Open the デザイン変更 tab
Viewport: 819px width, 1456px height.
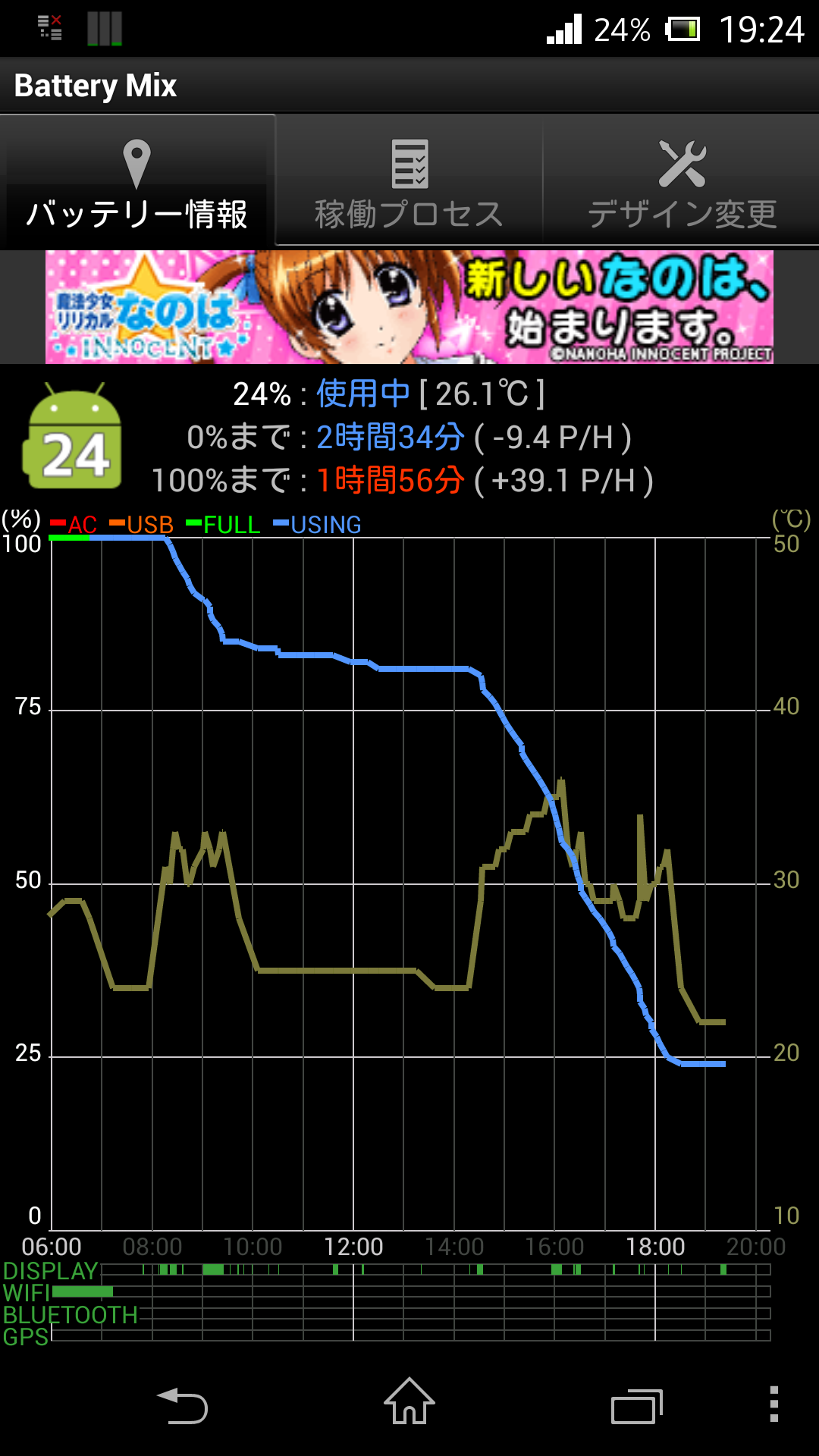[x=682, y=182]
